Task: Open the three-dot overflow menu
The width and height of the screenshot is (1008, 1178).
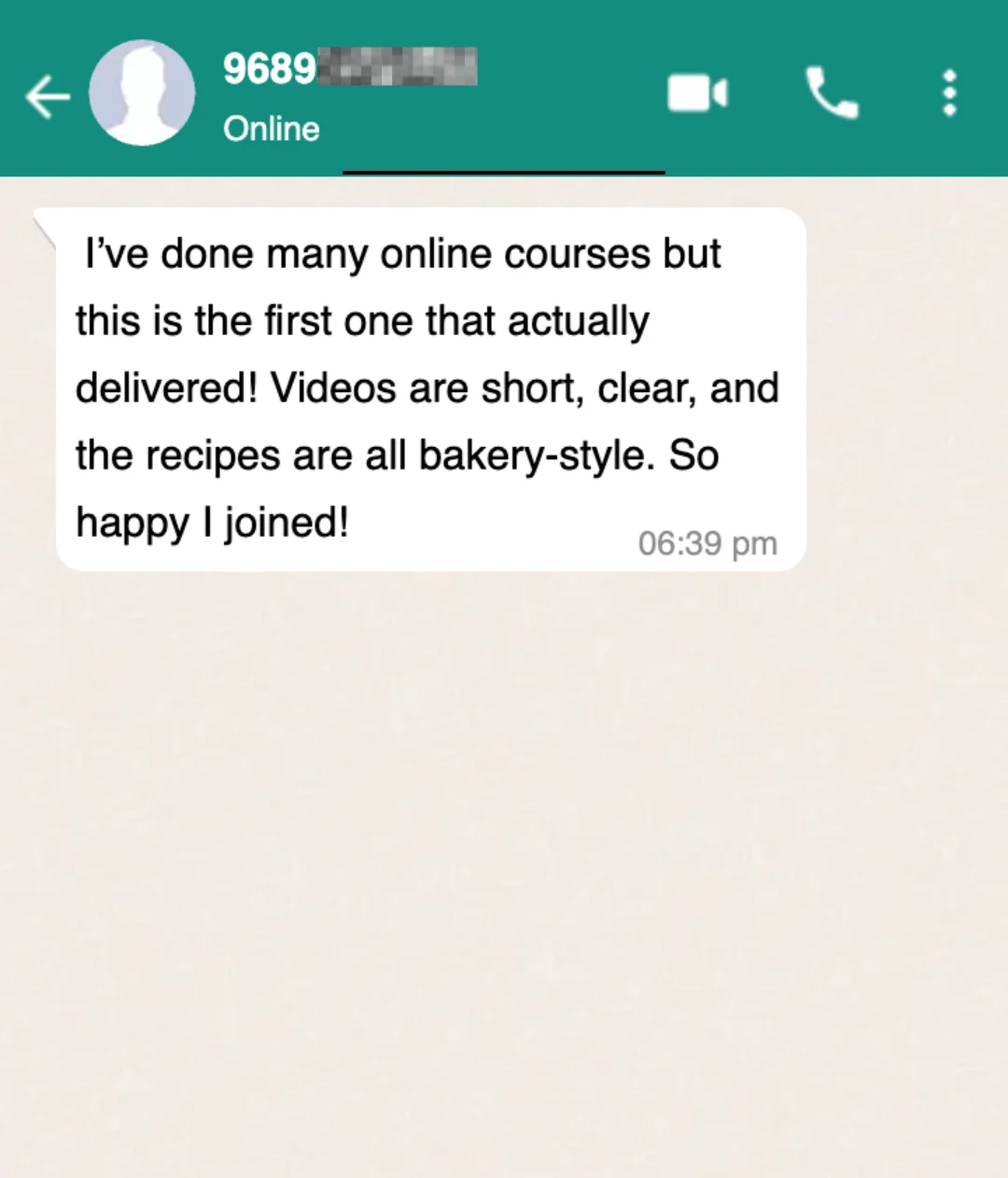Action: click(x=949, y=93)
